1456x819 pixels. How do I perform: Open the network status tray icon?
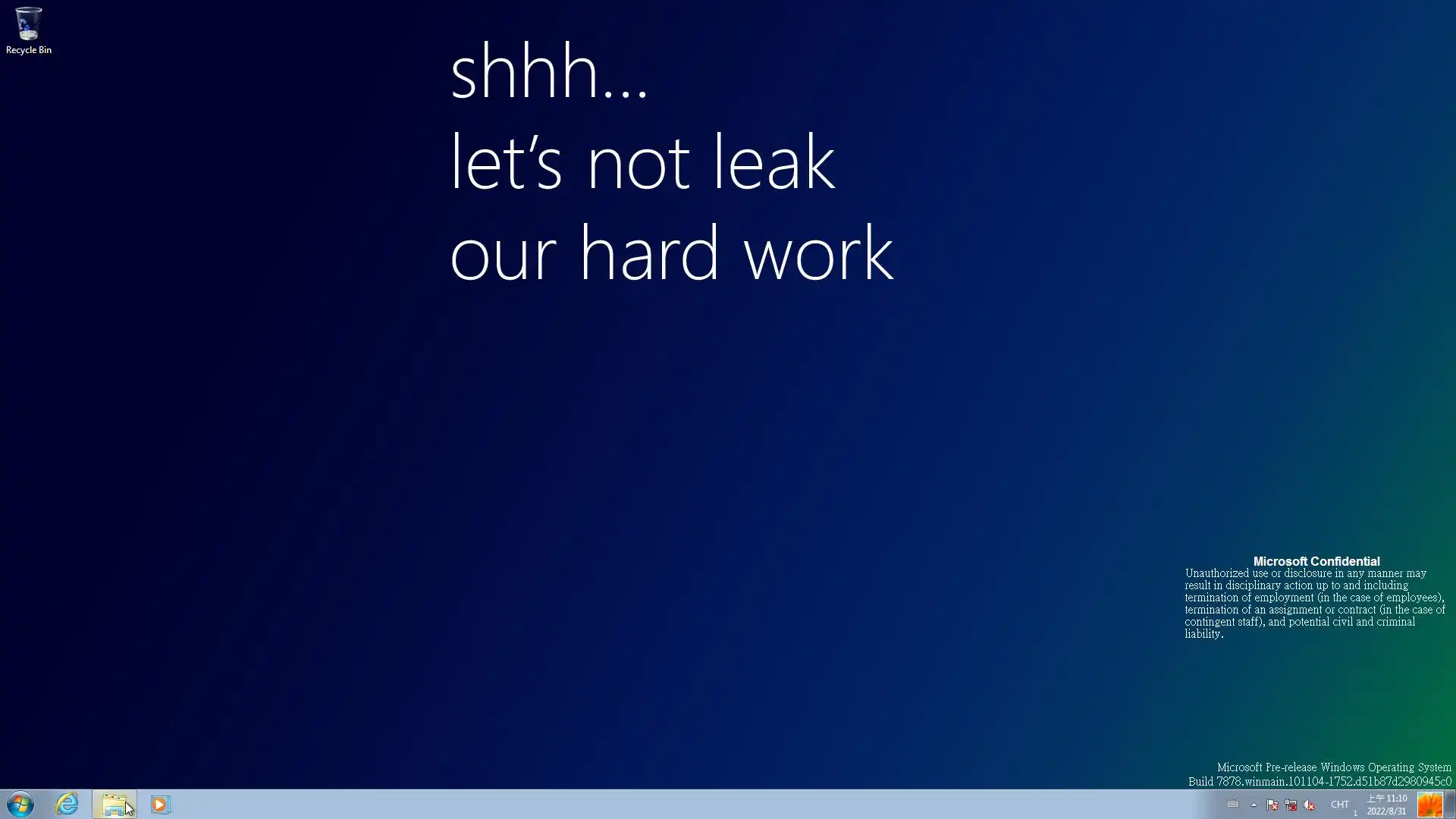click(x=1291, y=805)
